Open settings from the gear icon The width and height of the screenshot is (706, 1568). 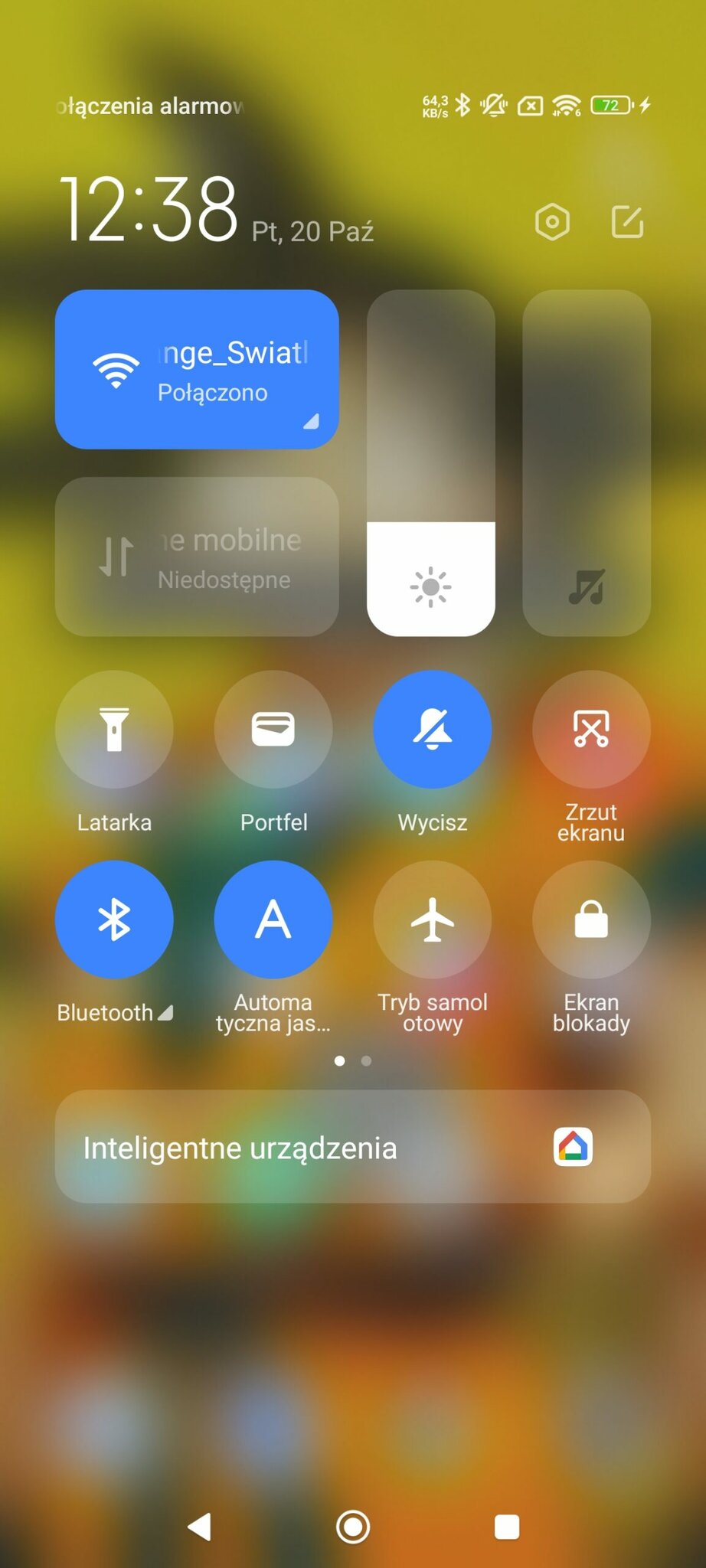click(x=552, y=222)
